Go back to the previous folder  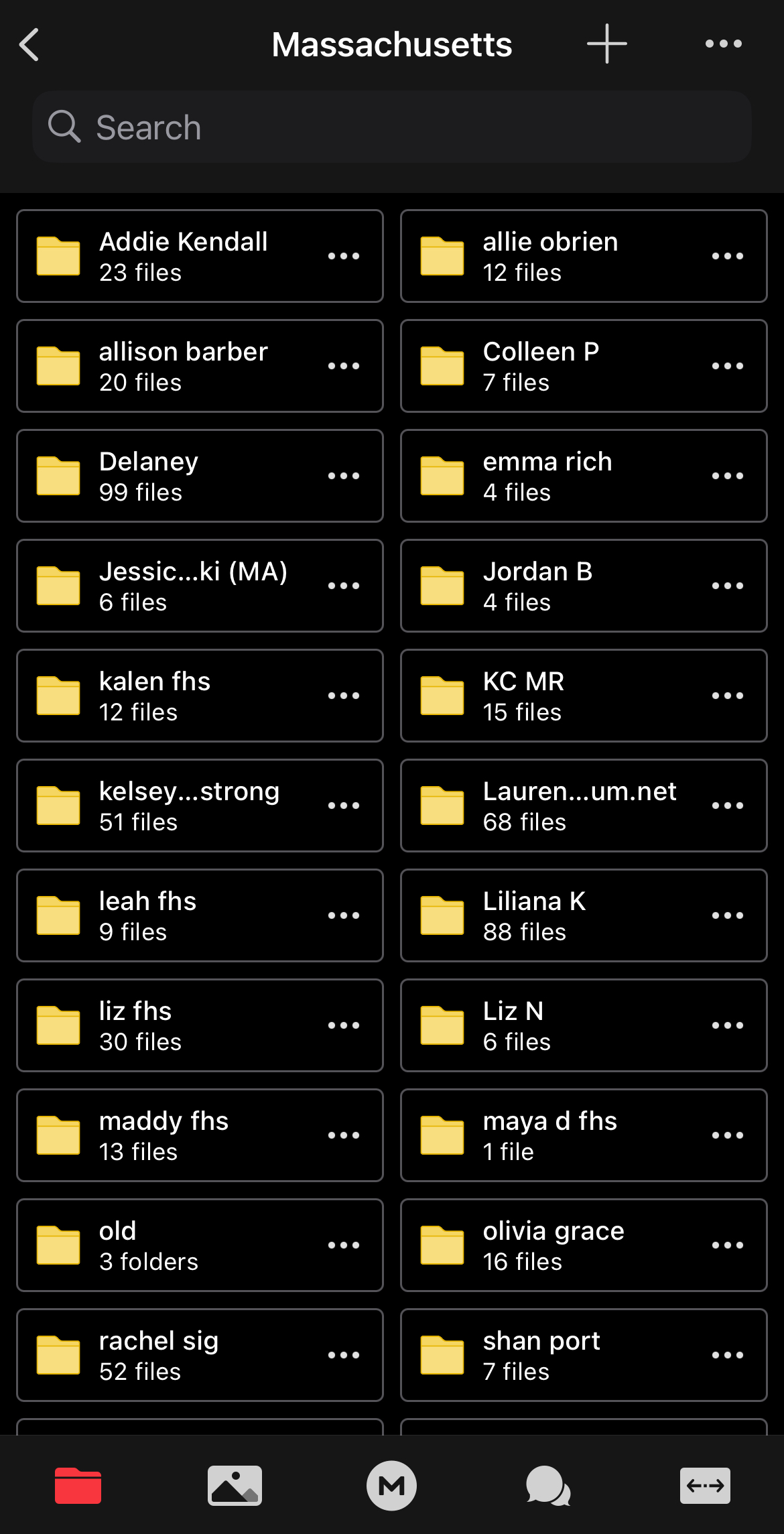[x=29, y=45]
